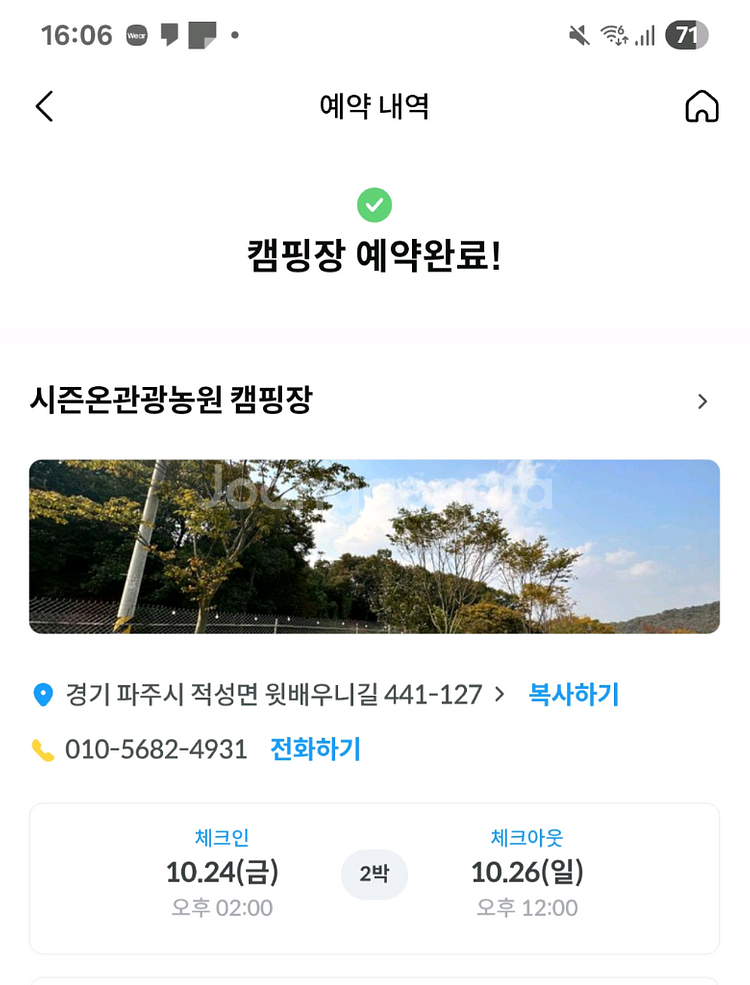750x985 pixels.
Task: Open the home icon in the header
Action: click(701, 107)
